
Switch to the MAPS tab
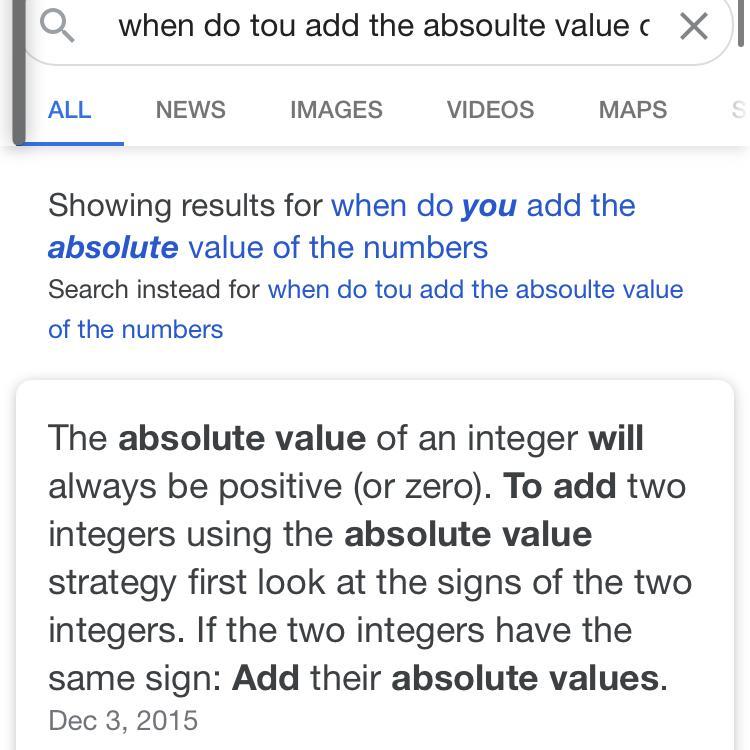pyautogui.click(x=633, y=110)
